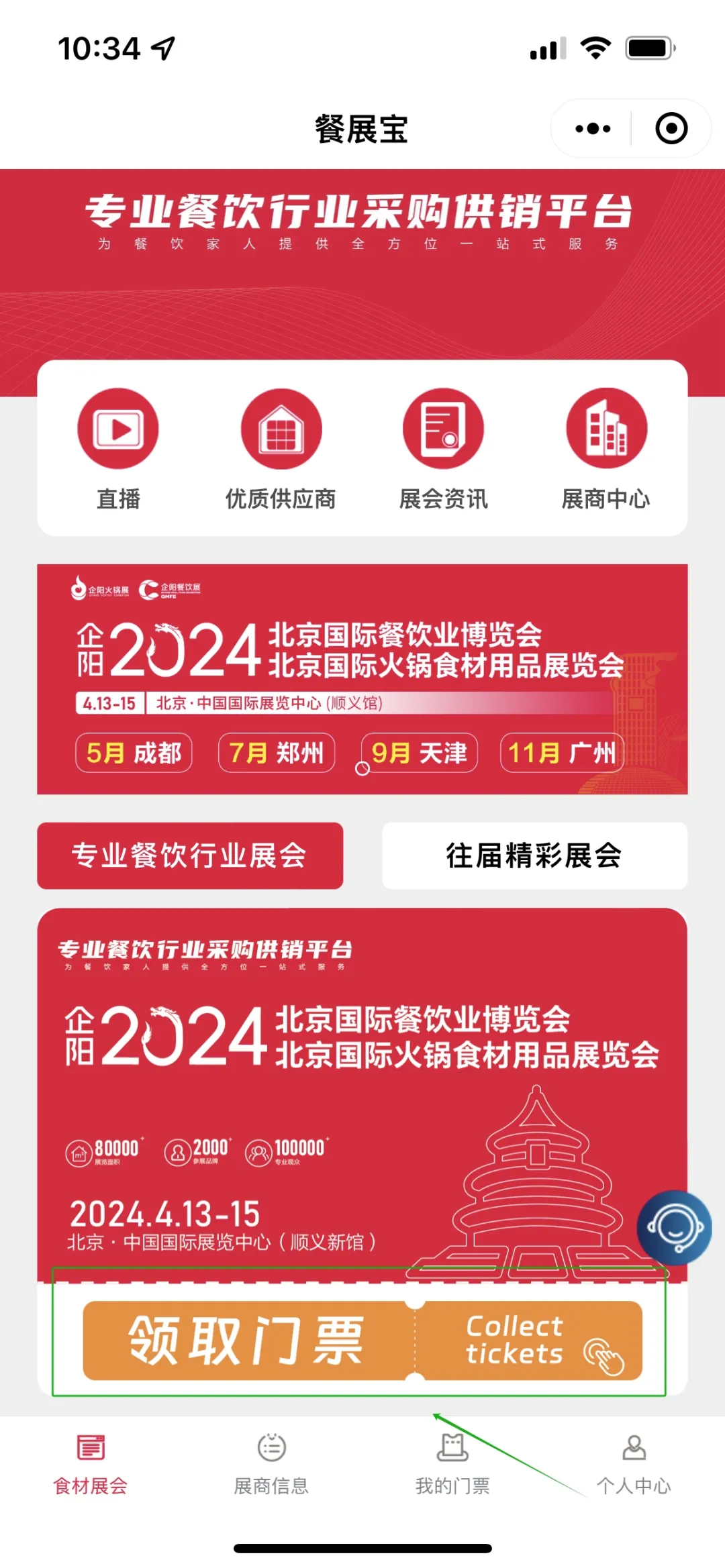Select the 专业餐饮行业展会 tab
The height and width of the screenshot is (1568, 725).
click(x=190, y=855)
